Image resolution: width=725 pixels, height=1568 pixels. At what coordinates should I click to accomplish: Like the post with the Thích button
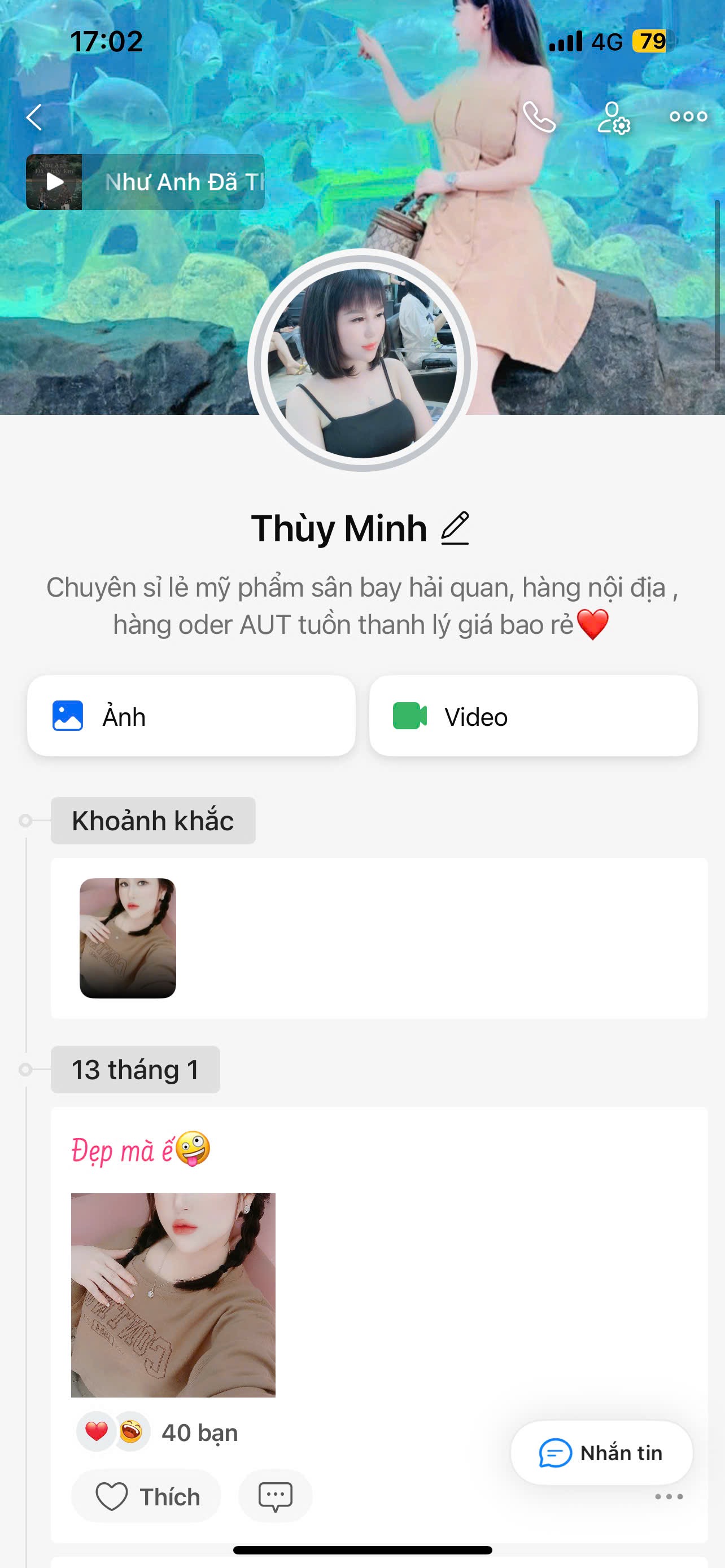(x=147, y=1496)
